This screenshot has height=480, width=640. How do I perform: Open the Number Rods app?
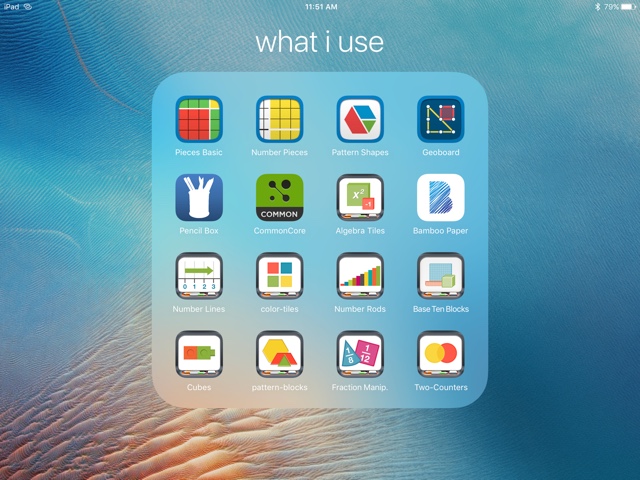360,276
